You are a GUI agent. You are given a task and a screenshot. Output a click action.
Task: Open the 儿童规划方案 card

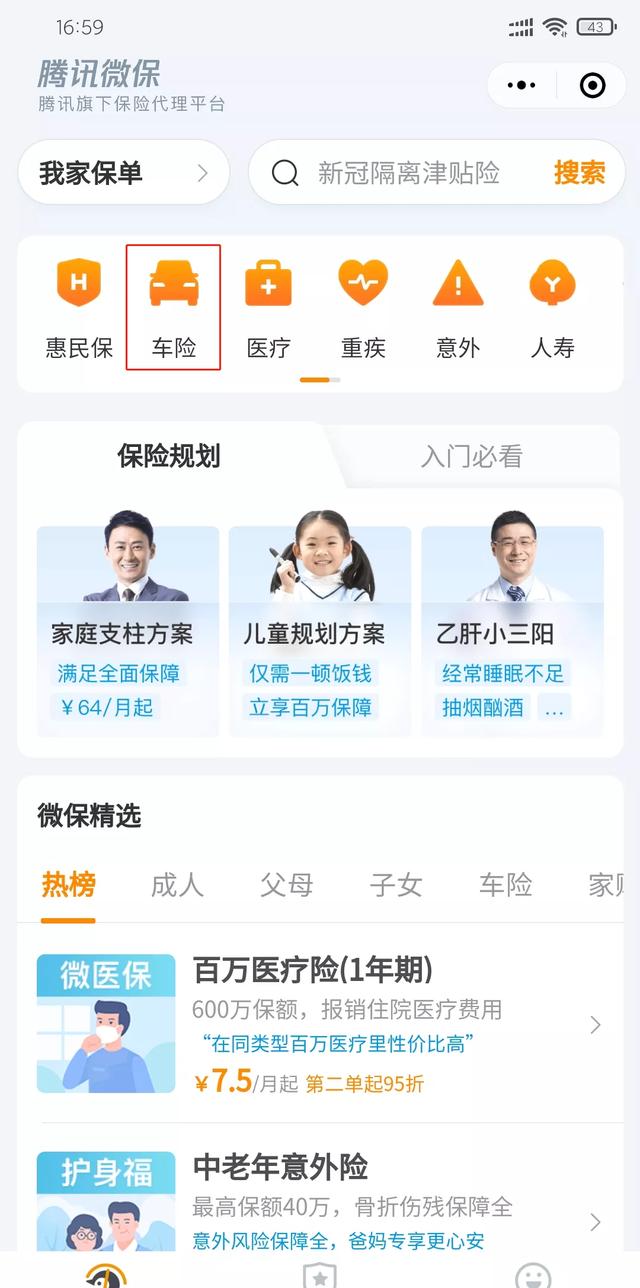(320, 630)
